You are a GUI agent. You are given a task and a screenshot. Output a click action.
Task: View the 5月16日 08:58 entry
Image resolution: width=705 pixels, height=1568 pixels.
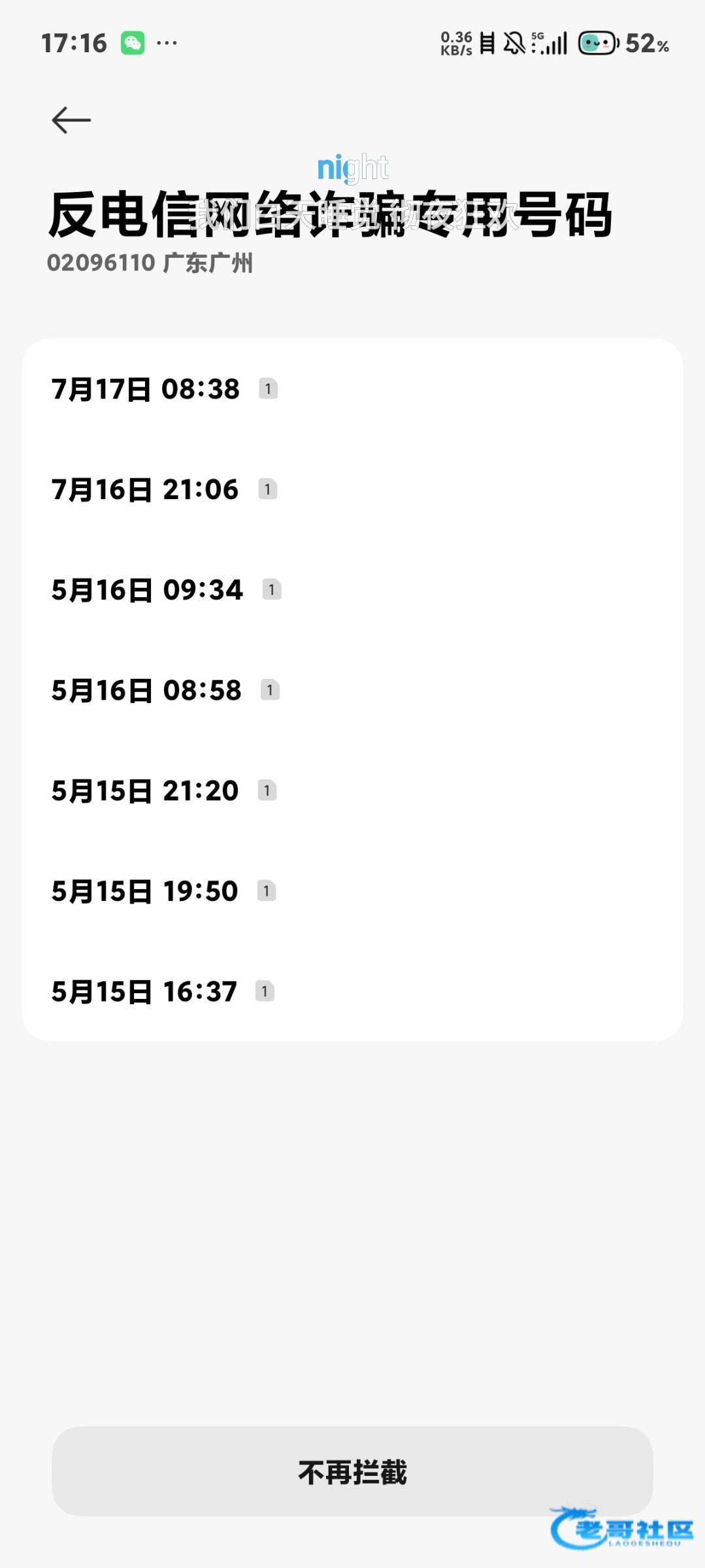click(352, 691)
